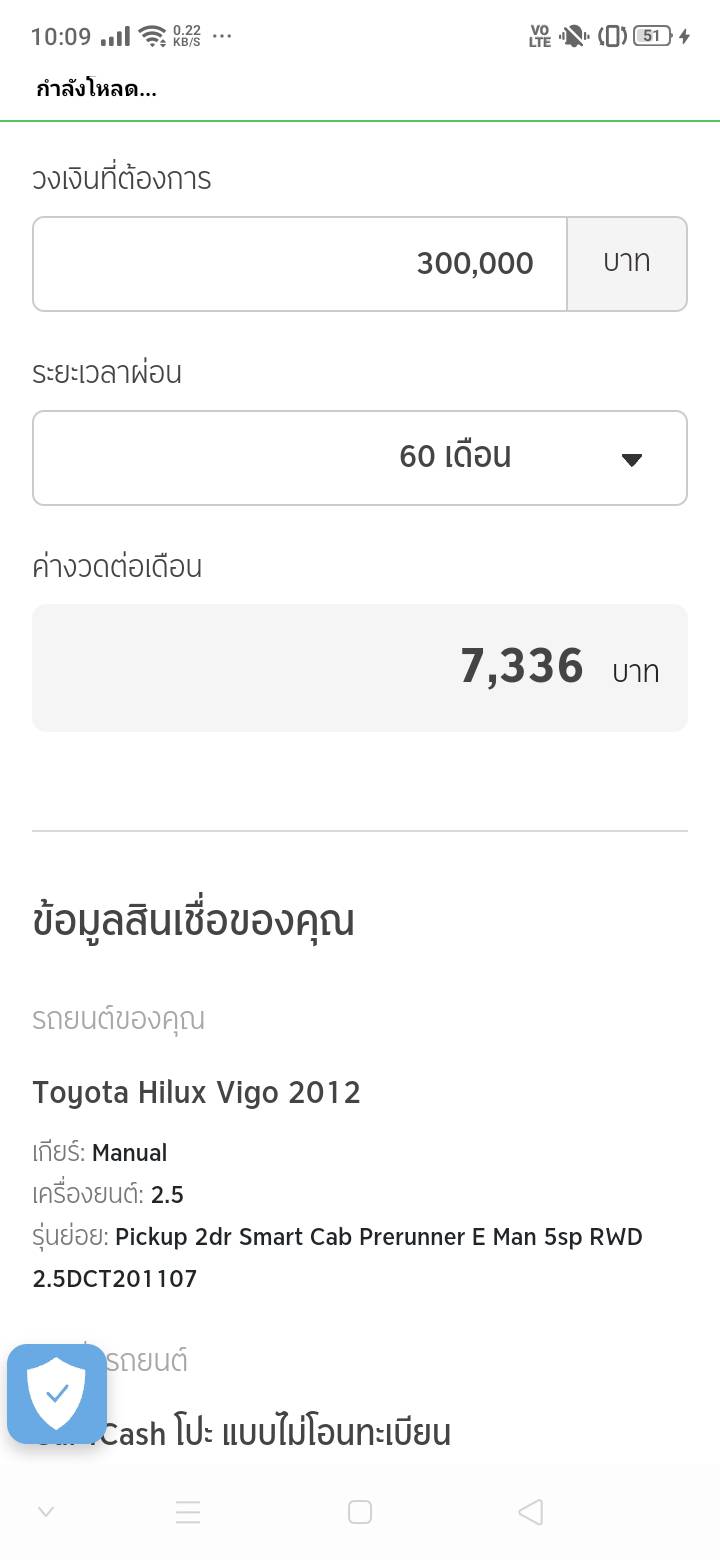Open the system navigation menu button
This screenshot has height=1560, width=720.
(188, 1512)
